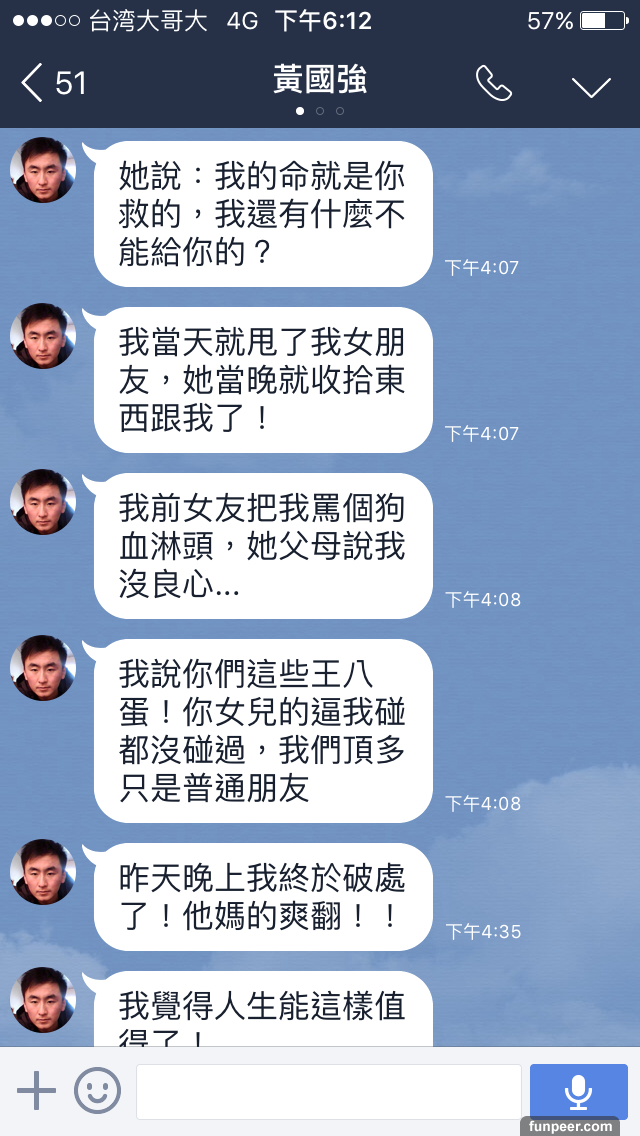Screen dimensions: 640x1136
Task: Expand the chat options dropdown arrow
Action: point(591,86)
